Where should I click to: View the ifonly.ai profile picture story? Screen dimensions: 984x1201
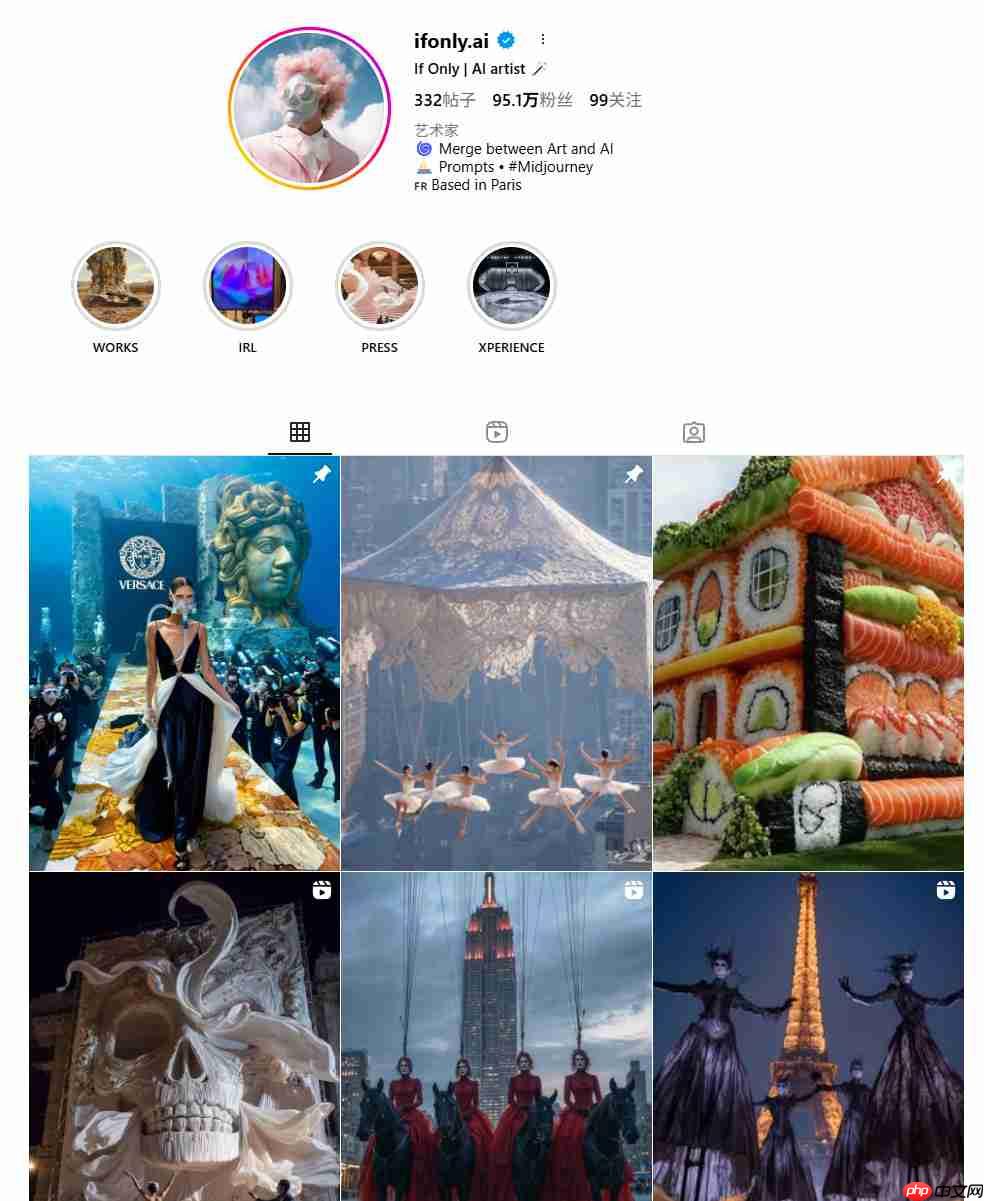click(x=310, y=108)
